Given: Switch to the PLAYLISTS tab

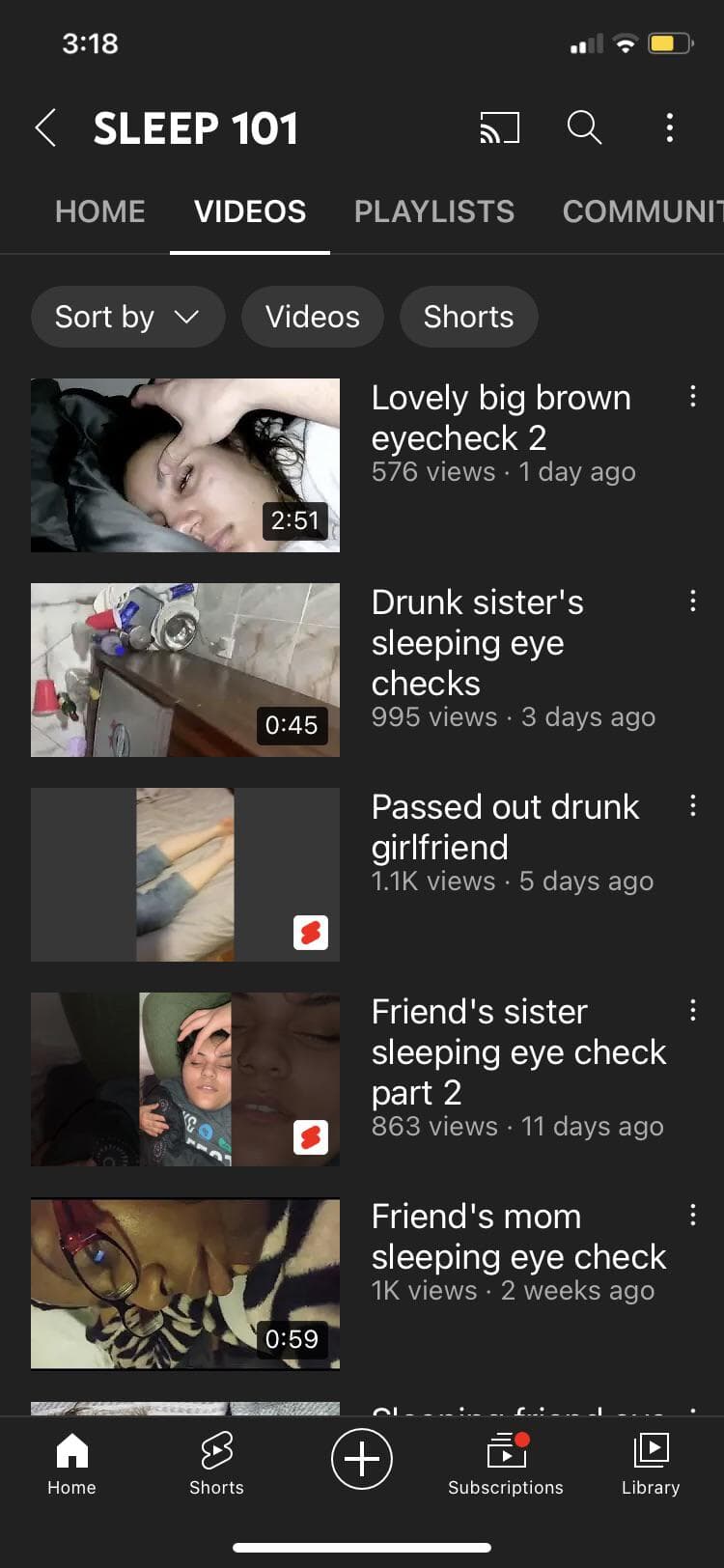Looking at the screenshot, I should 434,211.
